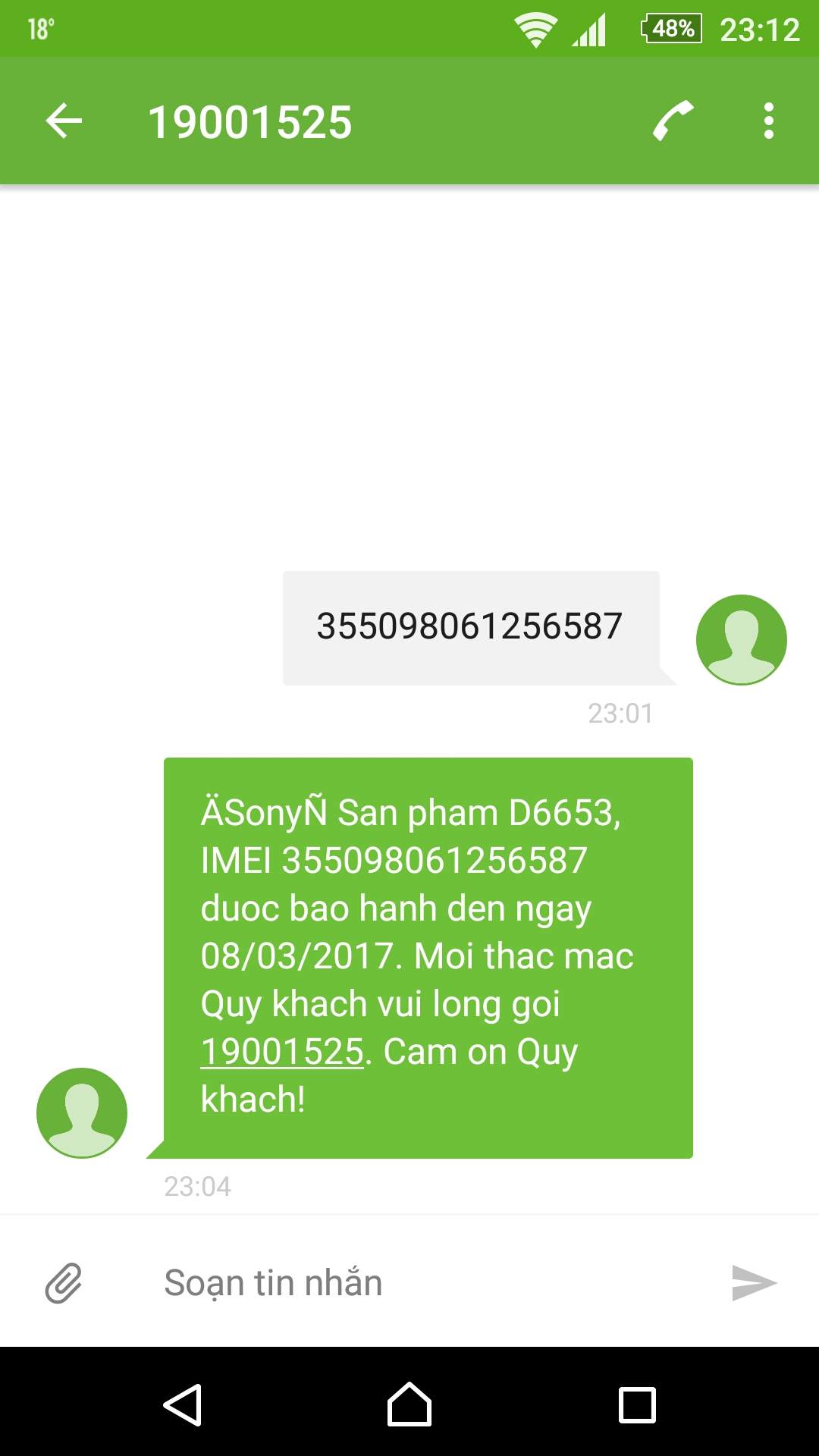Attach a file with the paperclip icon
This screenshot has height=1456, width=819.
point(64,1283)
